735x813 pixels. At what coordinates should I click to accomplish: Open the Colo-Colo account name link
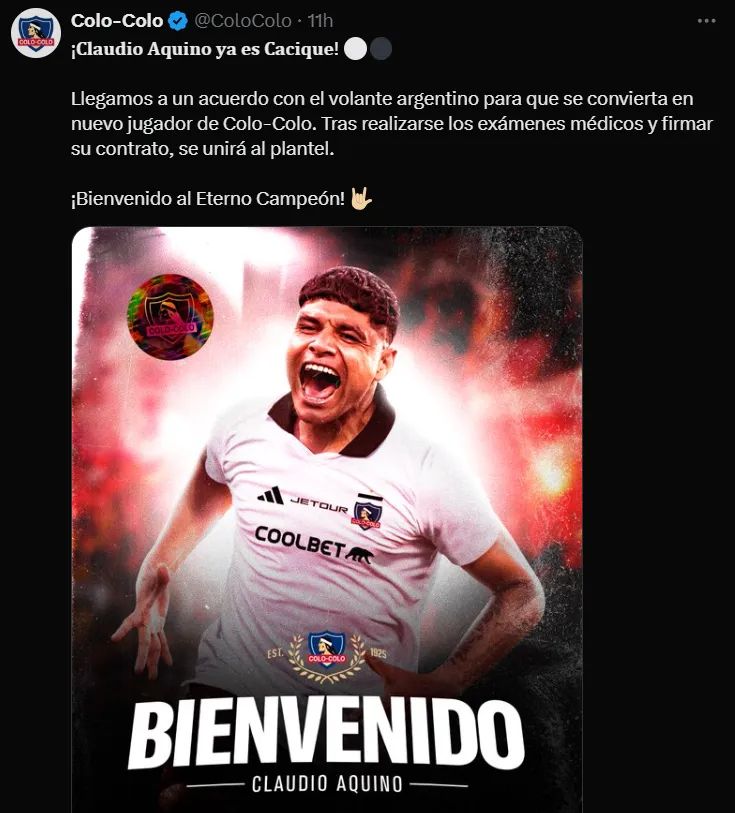tap(116, 20)
